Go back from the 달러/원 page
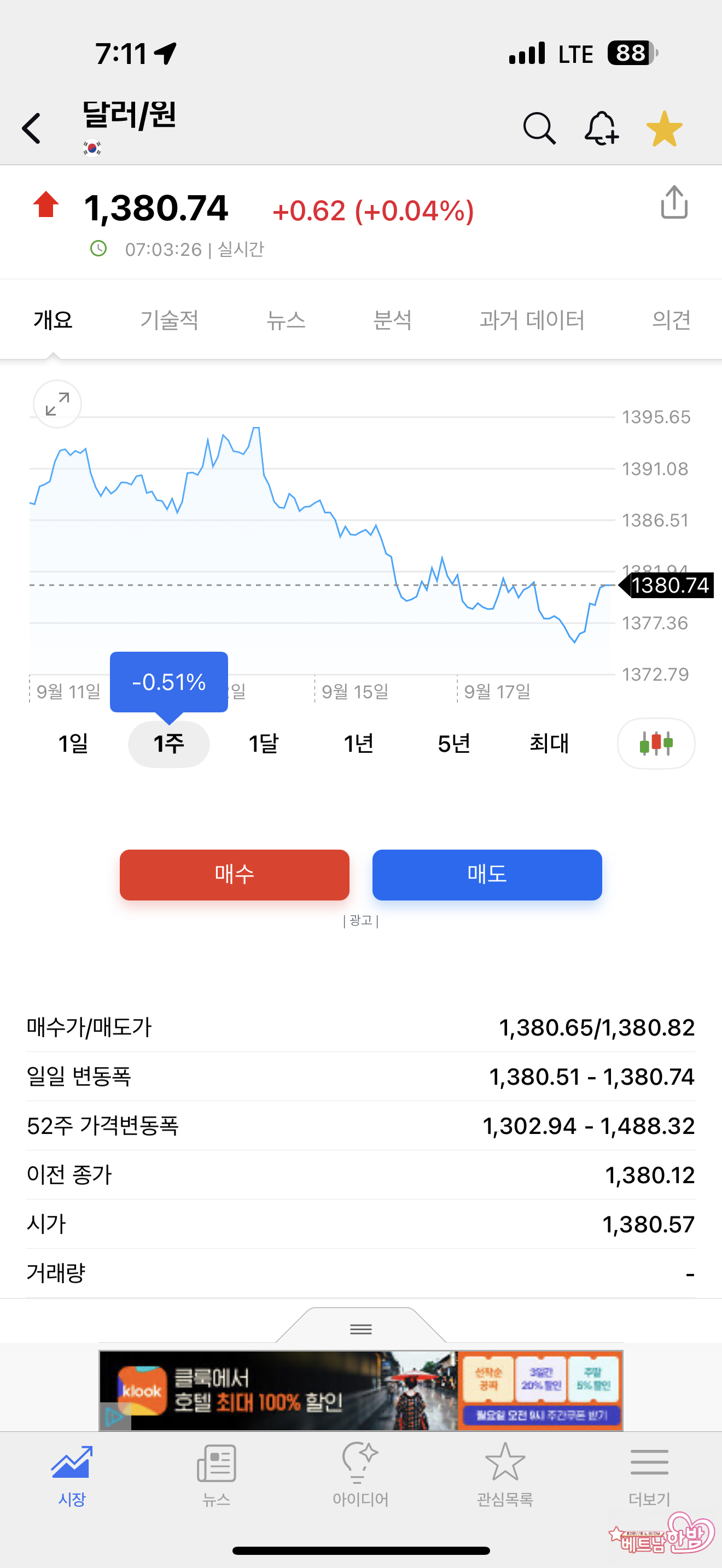Image resolution: width=722 pixels, height=1568 pixels. pos(32,128)
